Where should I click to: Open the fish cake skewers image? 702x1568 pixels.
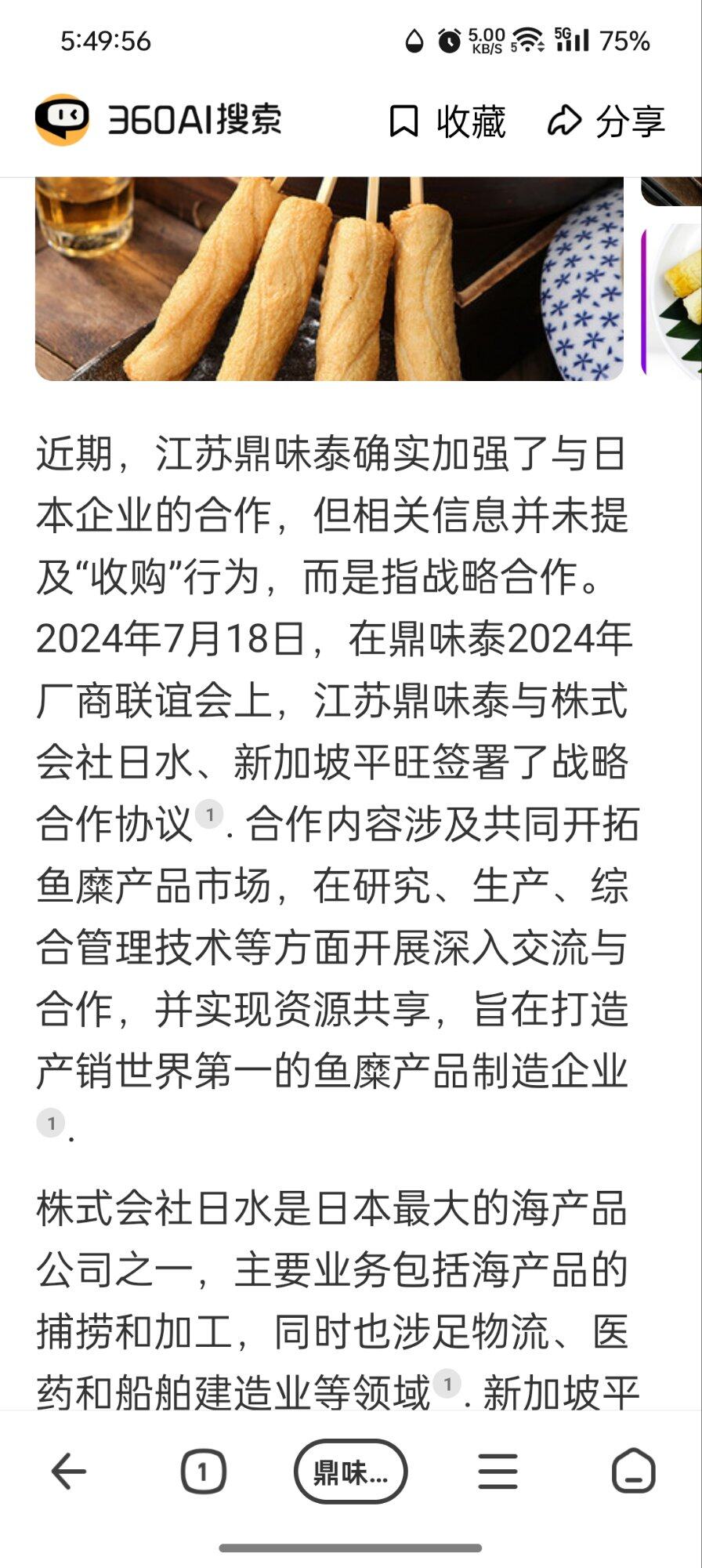[x=329, y=279]
